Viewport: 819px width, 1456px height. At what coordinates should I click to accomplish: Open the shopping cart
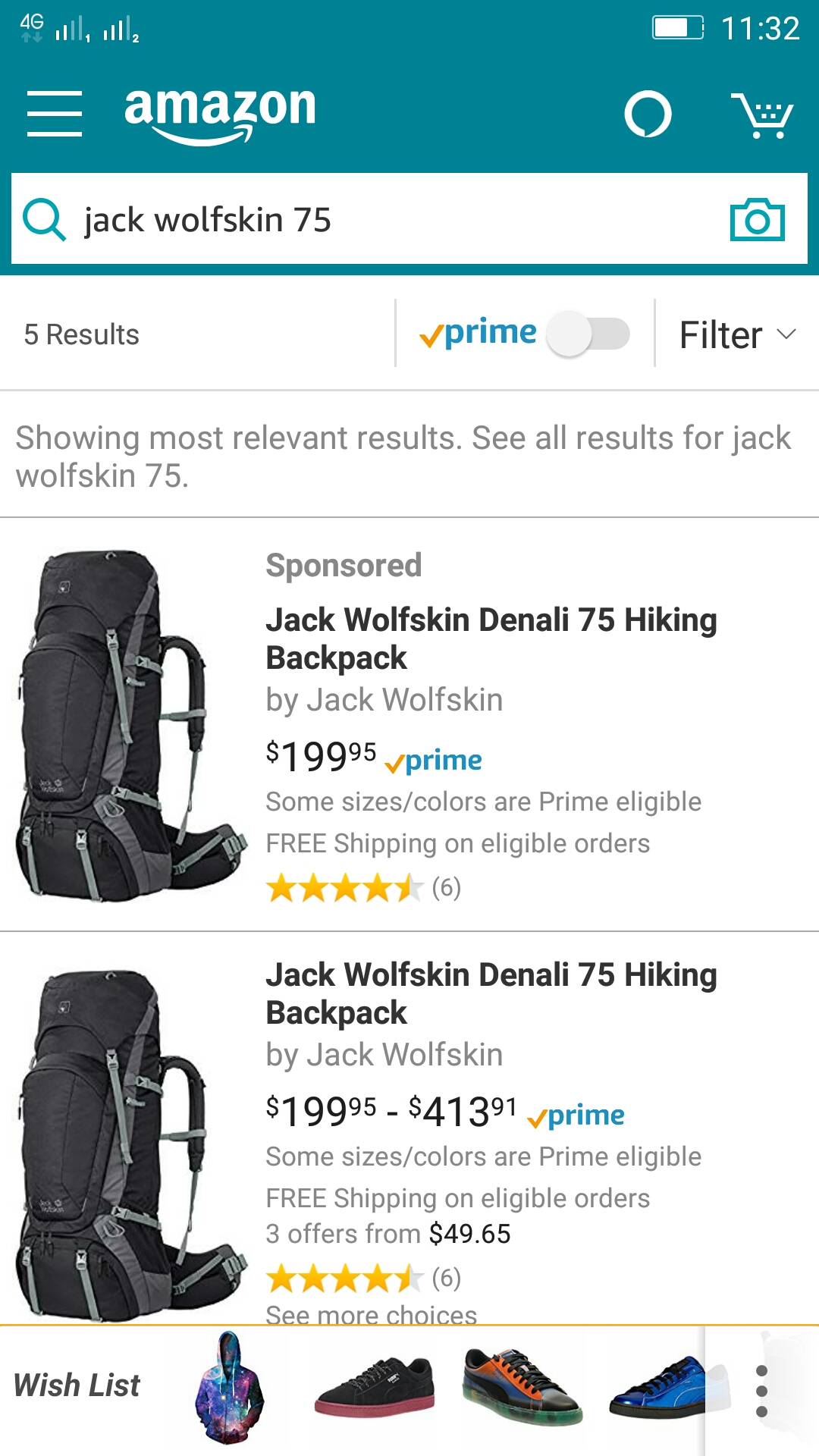[x=761, y=115]
